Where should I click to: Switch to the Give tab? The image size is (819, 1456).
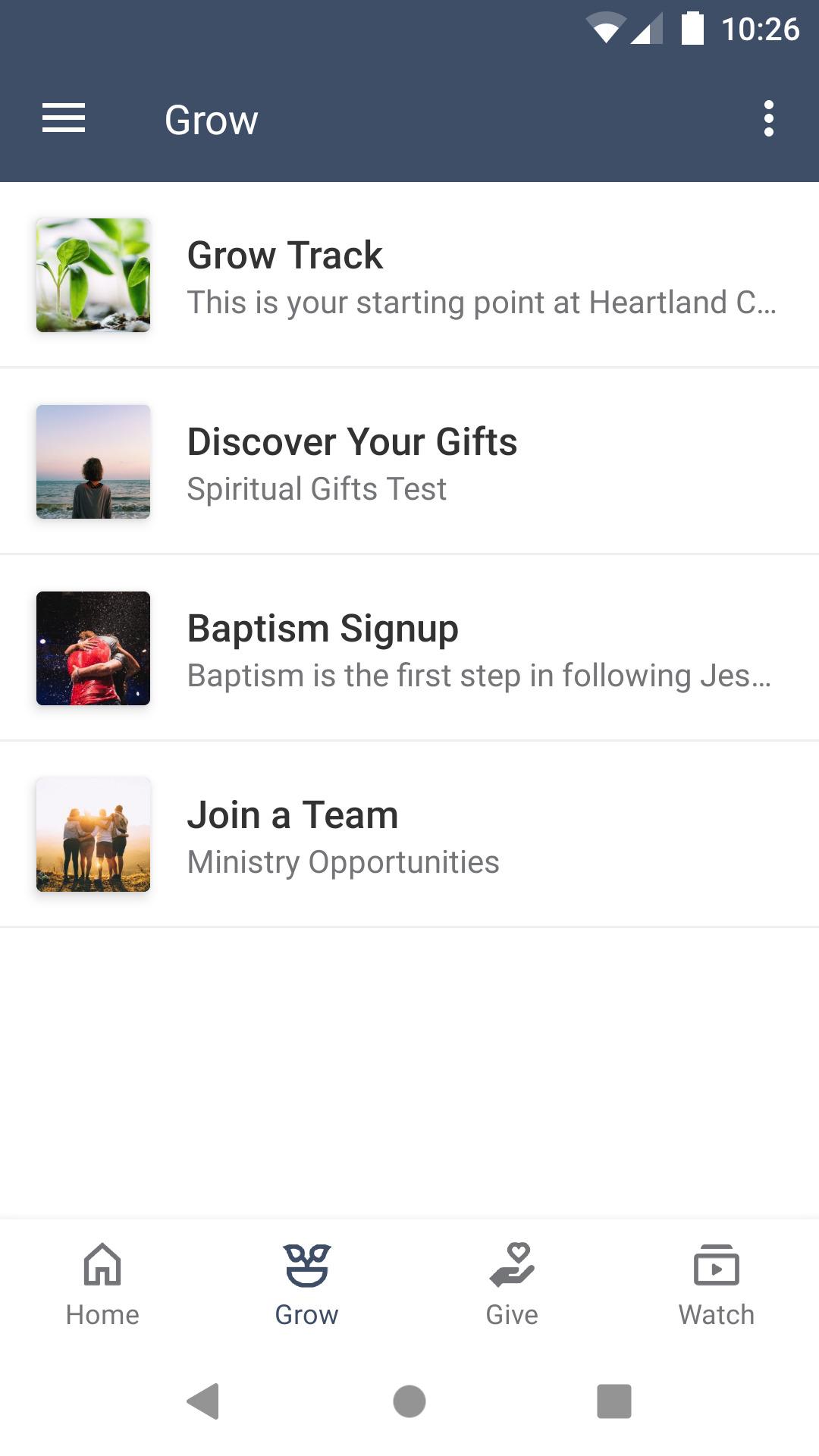click(512, 1285)
